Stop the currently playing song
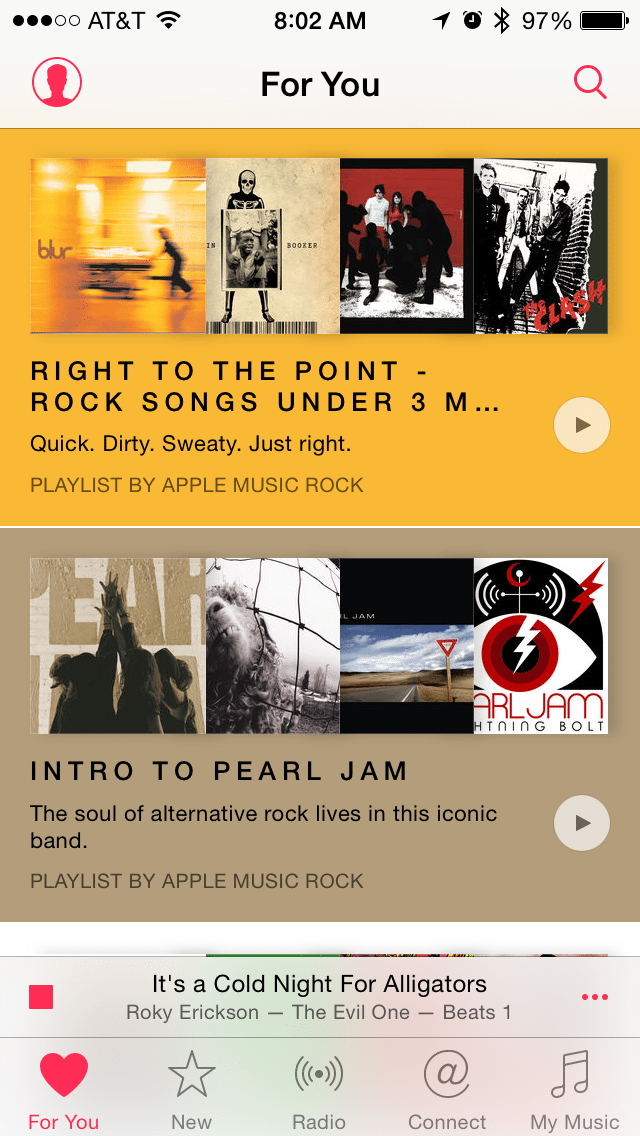Screen dimensions: 640x1136 tap(41, 997)
